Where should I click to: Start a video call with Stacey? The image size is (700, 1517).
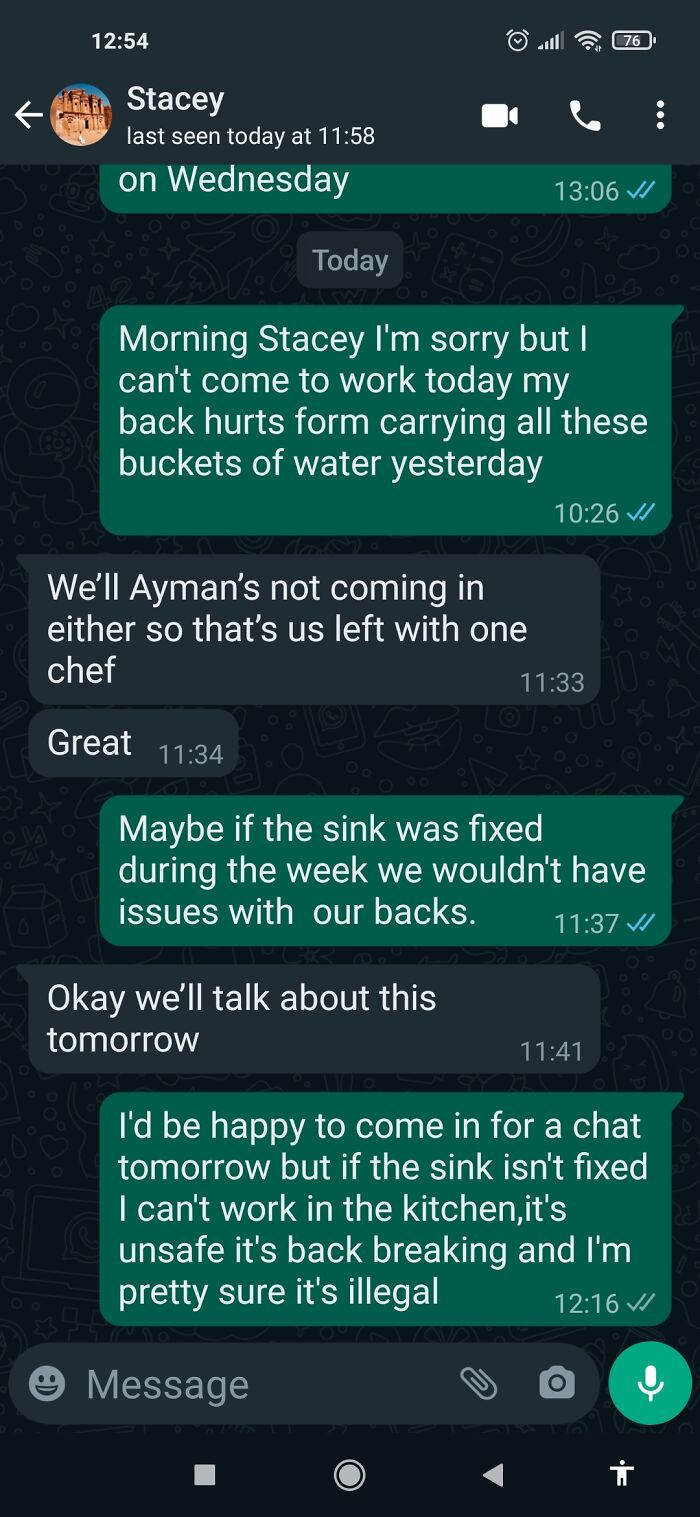[500, 116]
